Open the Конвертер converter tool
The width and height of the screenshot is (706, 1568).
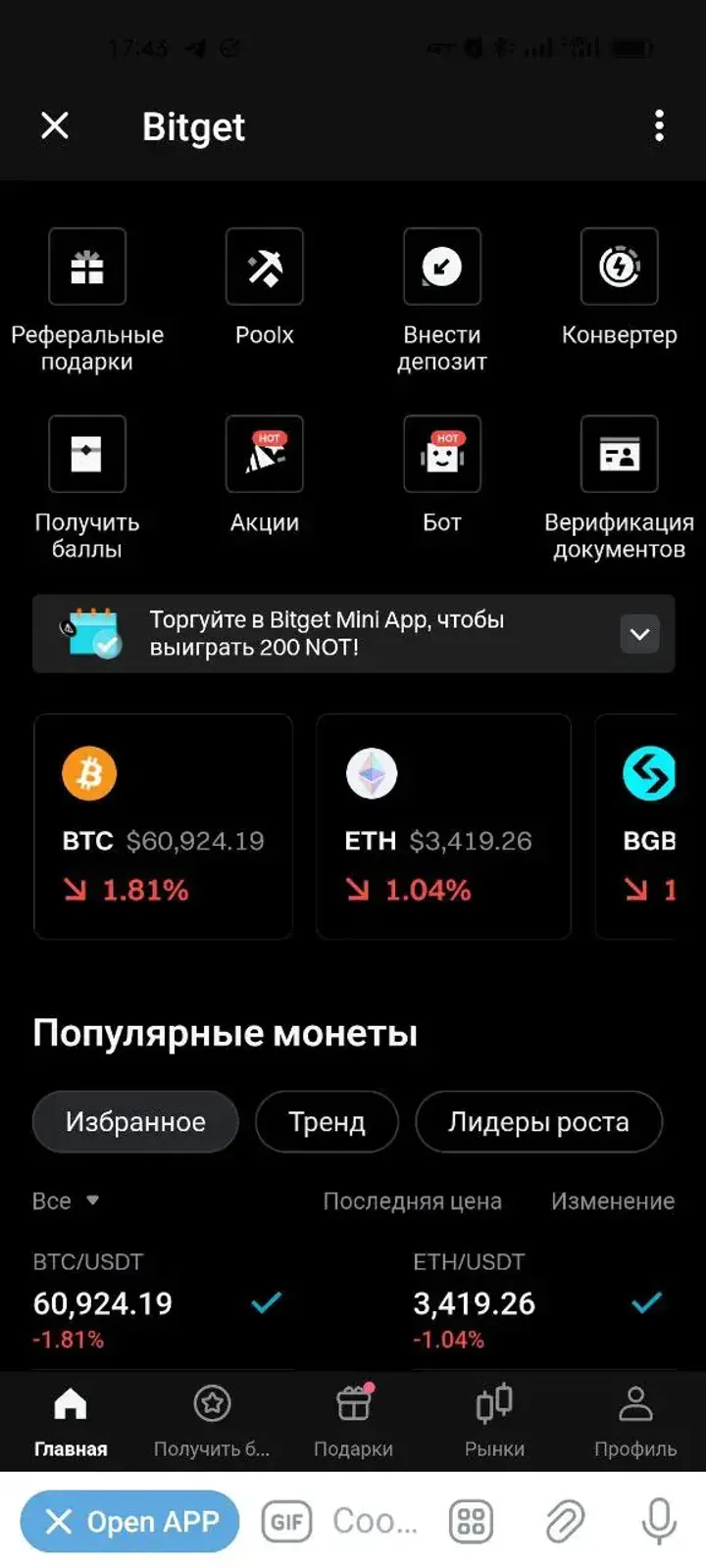(618, 266)
